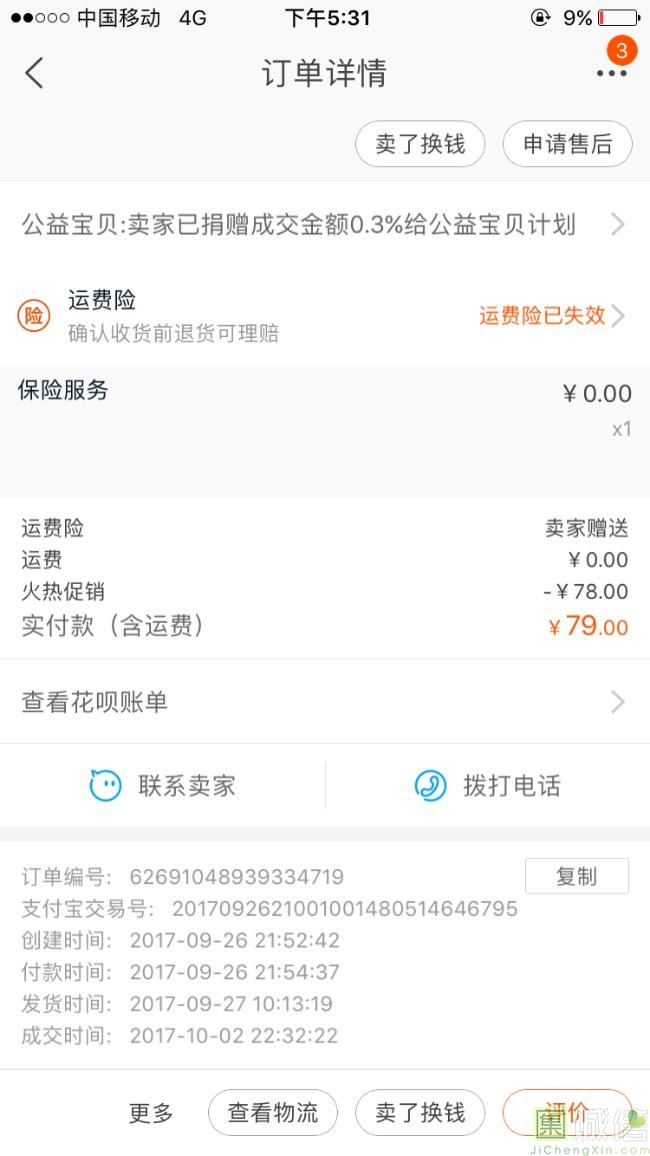Open the 更多 options
Viewport: 650px width, 1156px height.
pyautogui.click(x=151, y=1113)
